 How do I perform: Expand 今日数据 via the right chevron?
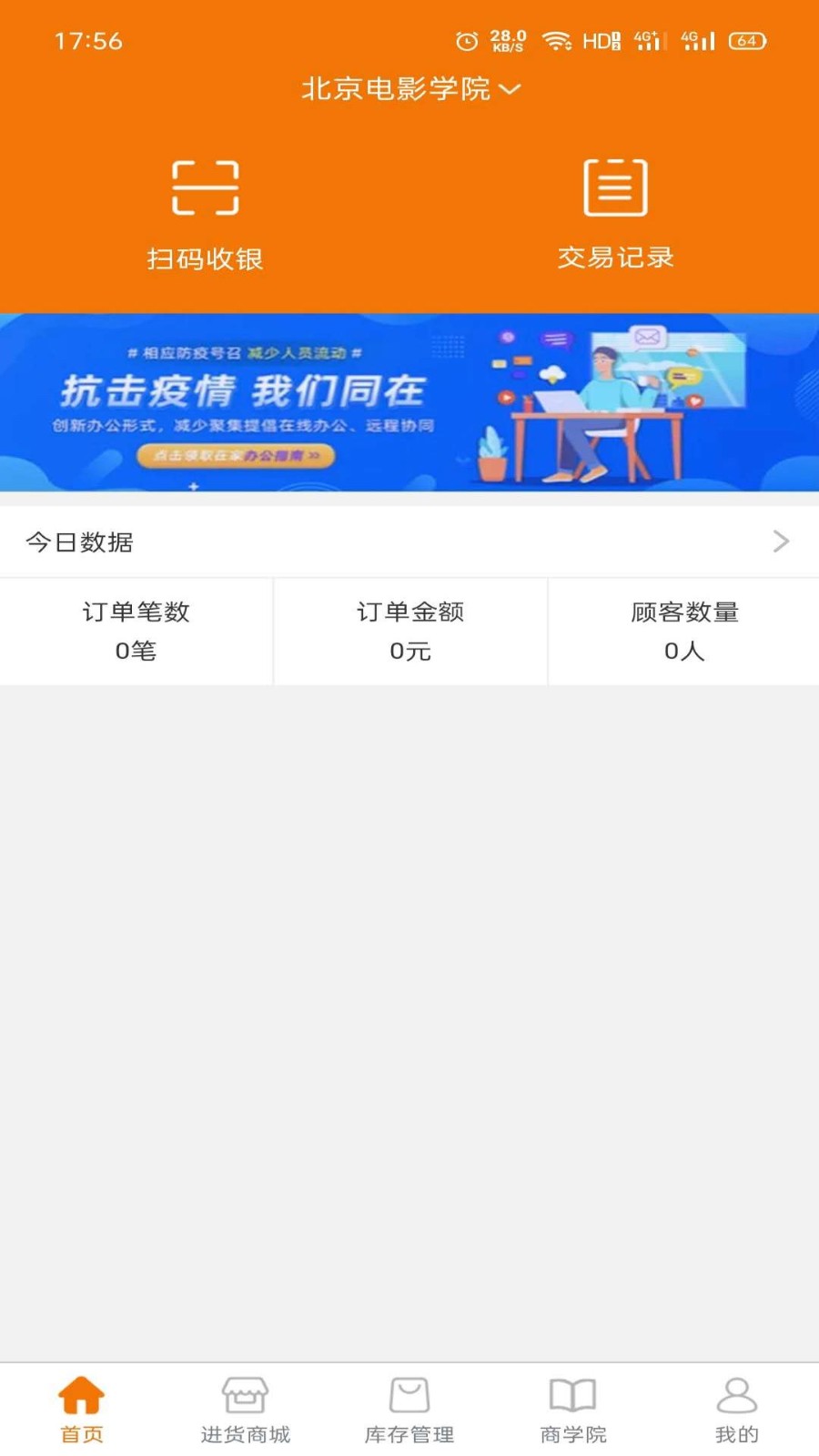click(x=780, y=541)
